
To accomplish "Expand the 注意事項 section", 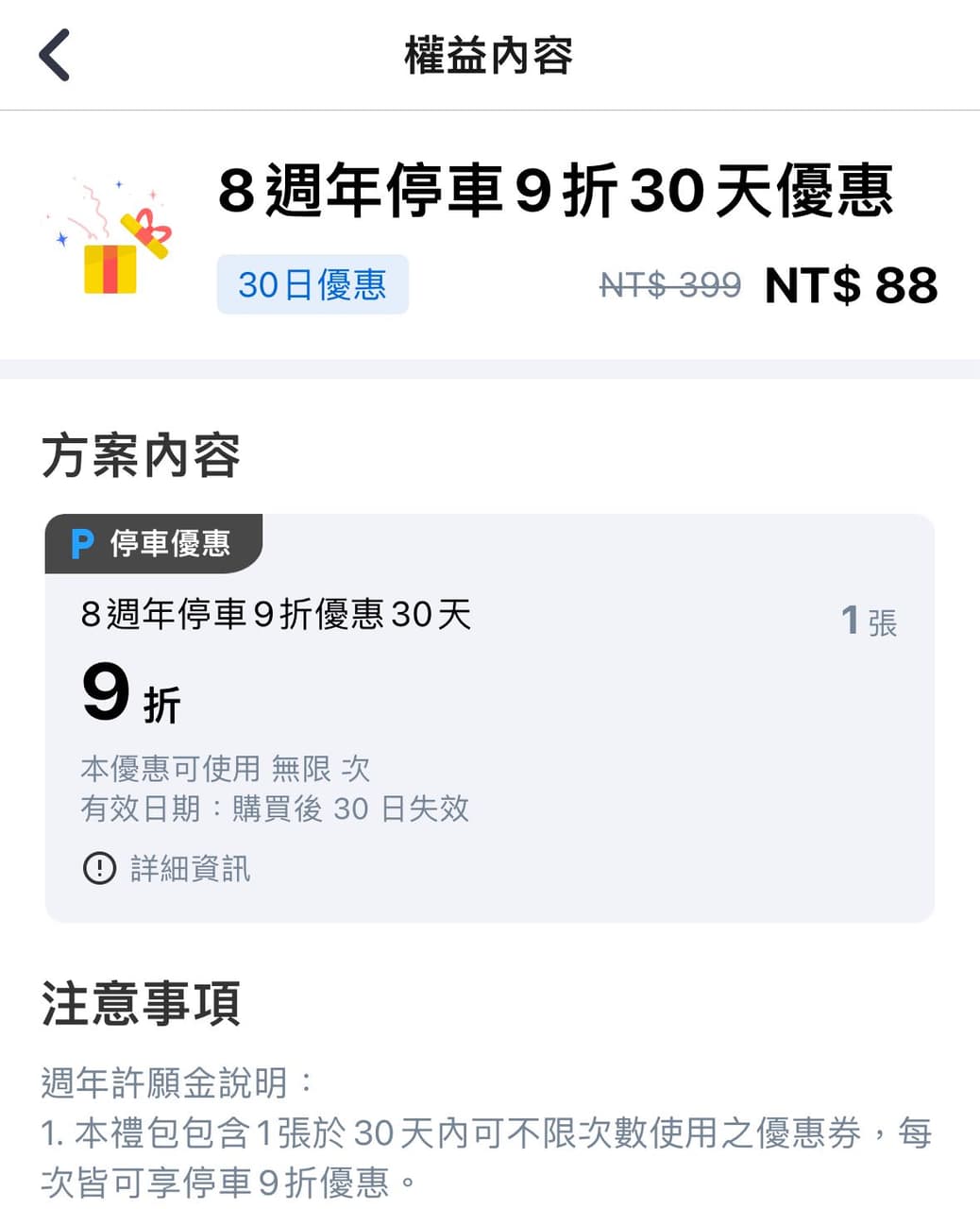I will point(140,1004).
